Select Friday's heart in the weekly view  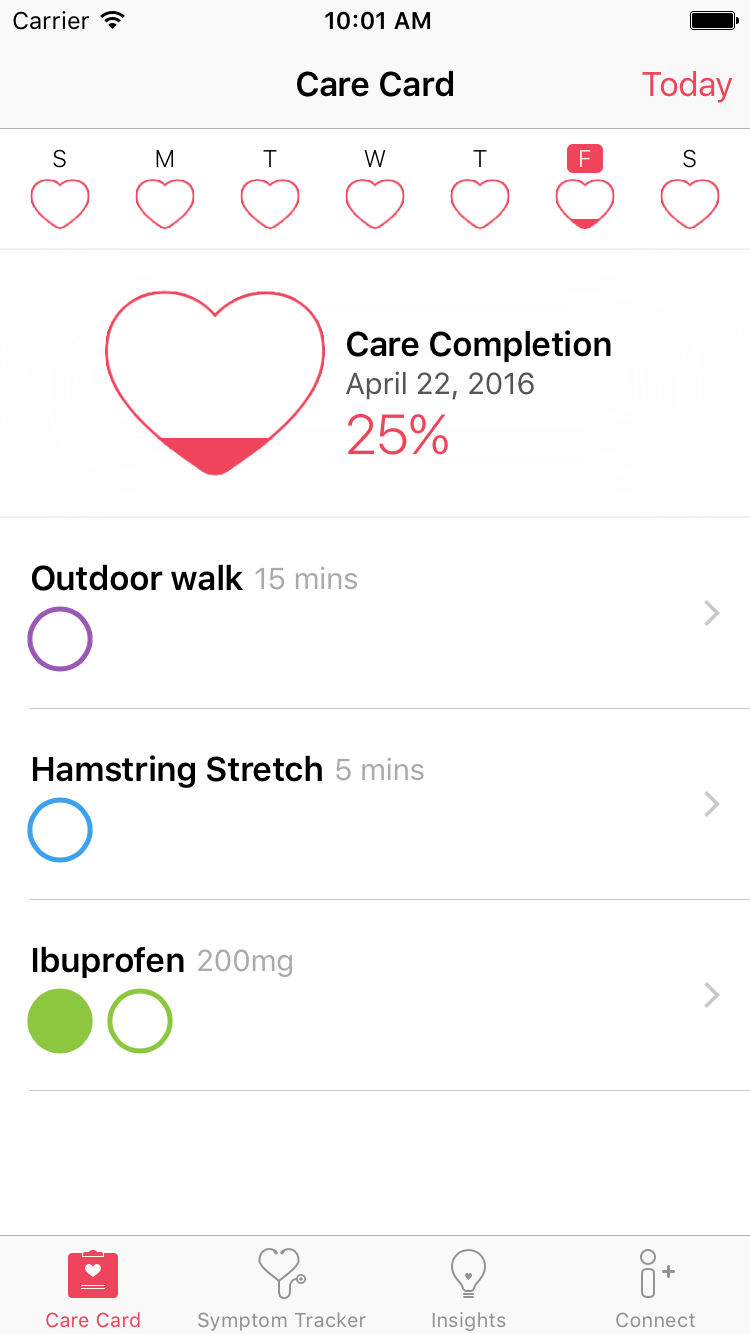584,200
